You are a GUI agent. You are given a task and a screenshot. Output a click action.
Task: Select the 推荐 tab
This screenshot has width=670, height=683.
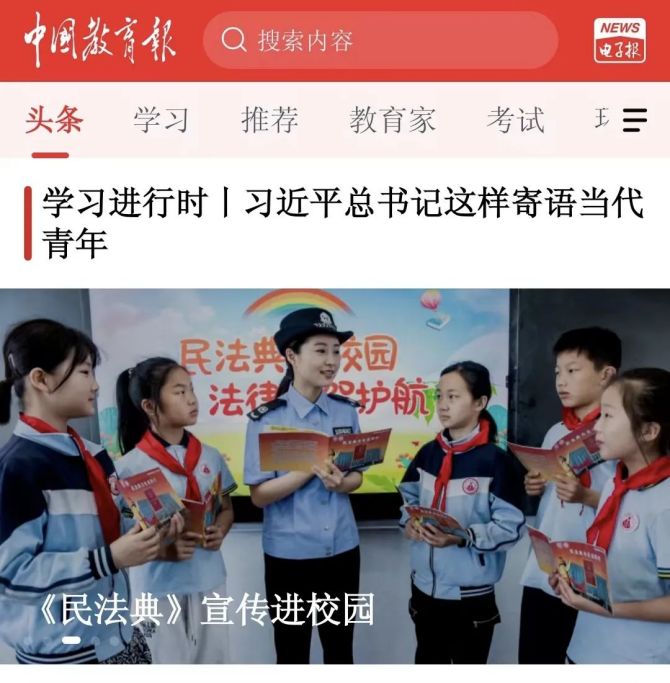click(x=270, y=120)
